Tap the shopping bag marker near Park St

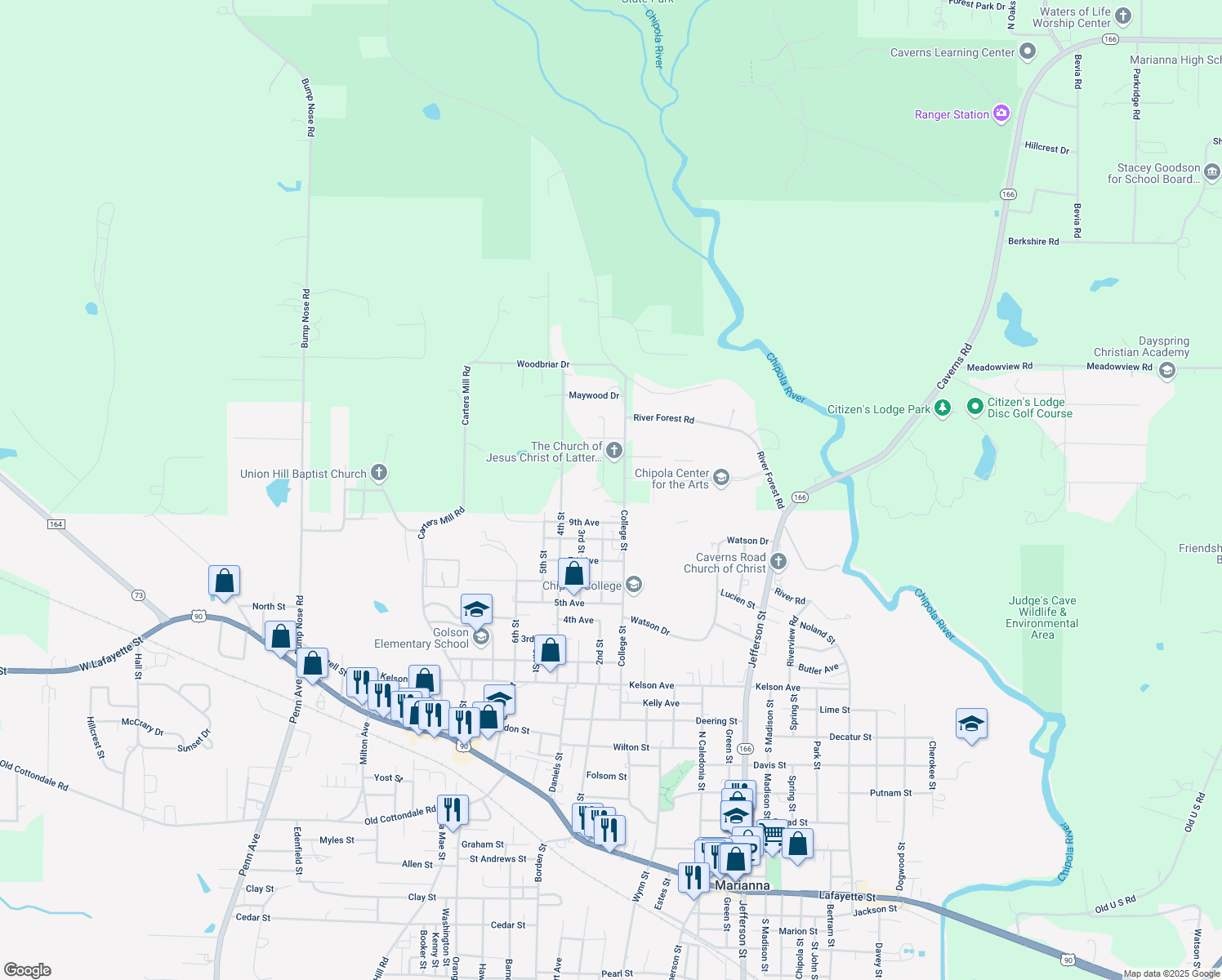(797, 844)
